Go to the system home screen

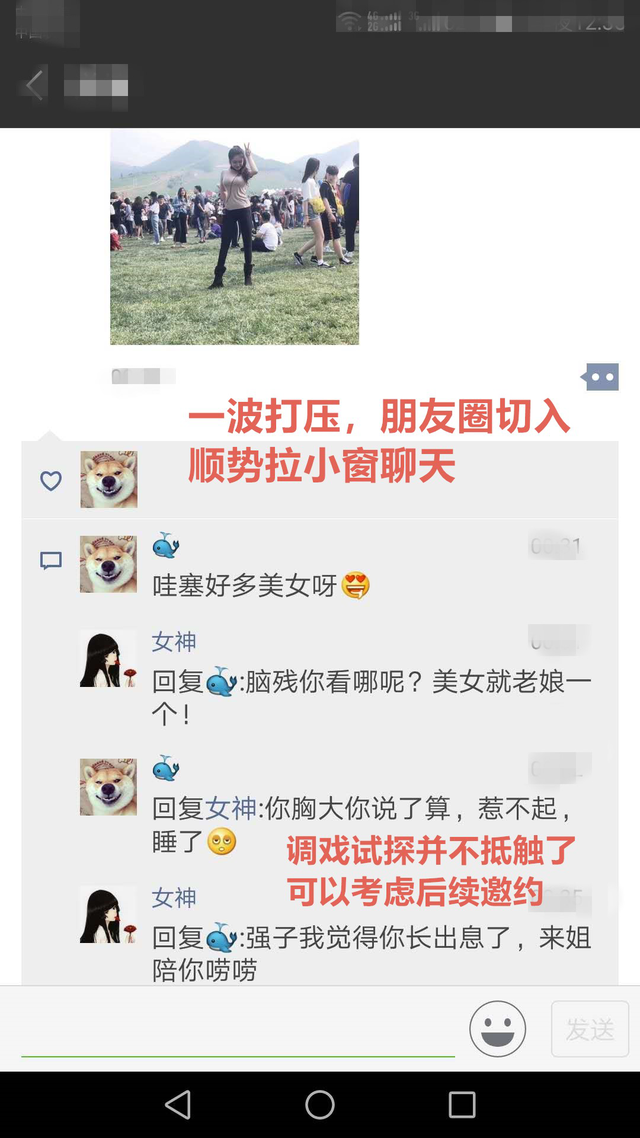pos(320,1105)
